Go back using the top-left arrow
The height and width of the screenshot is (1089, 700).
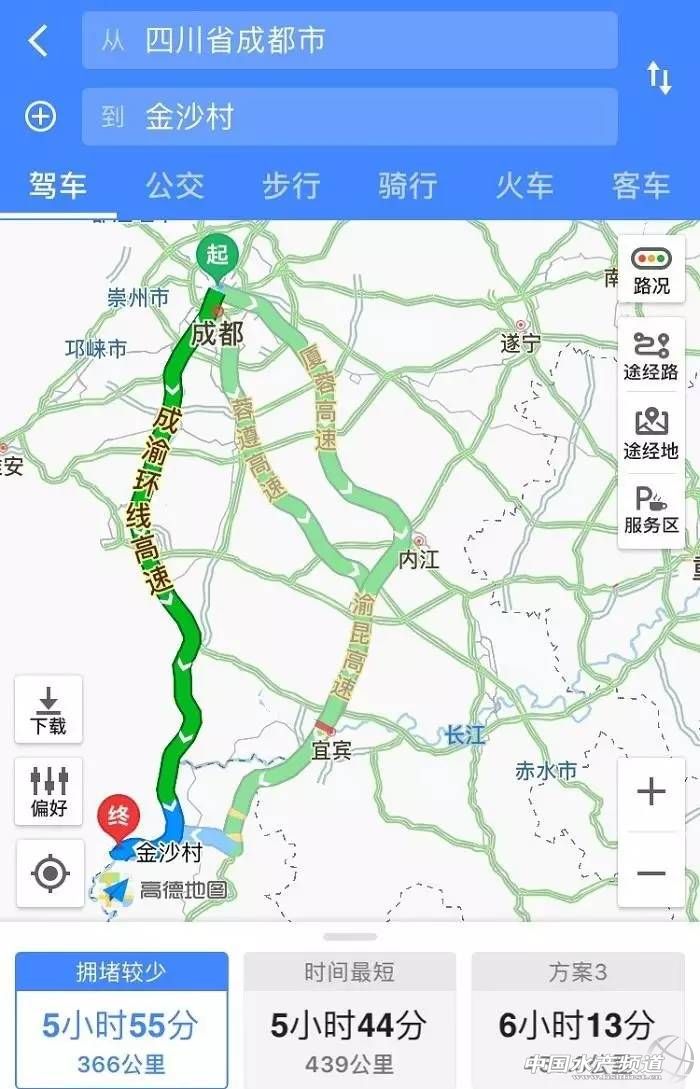tap(38, 42)
